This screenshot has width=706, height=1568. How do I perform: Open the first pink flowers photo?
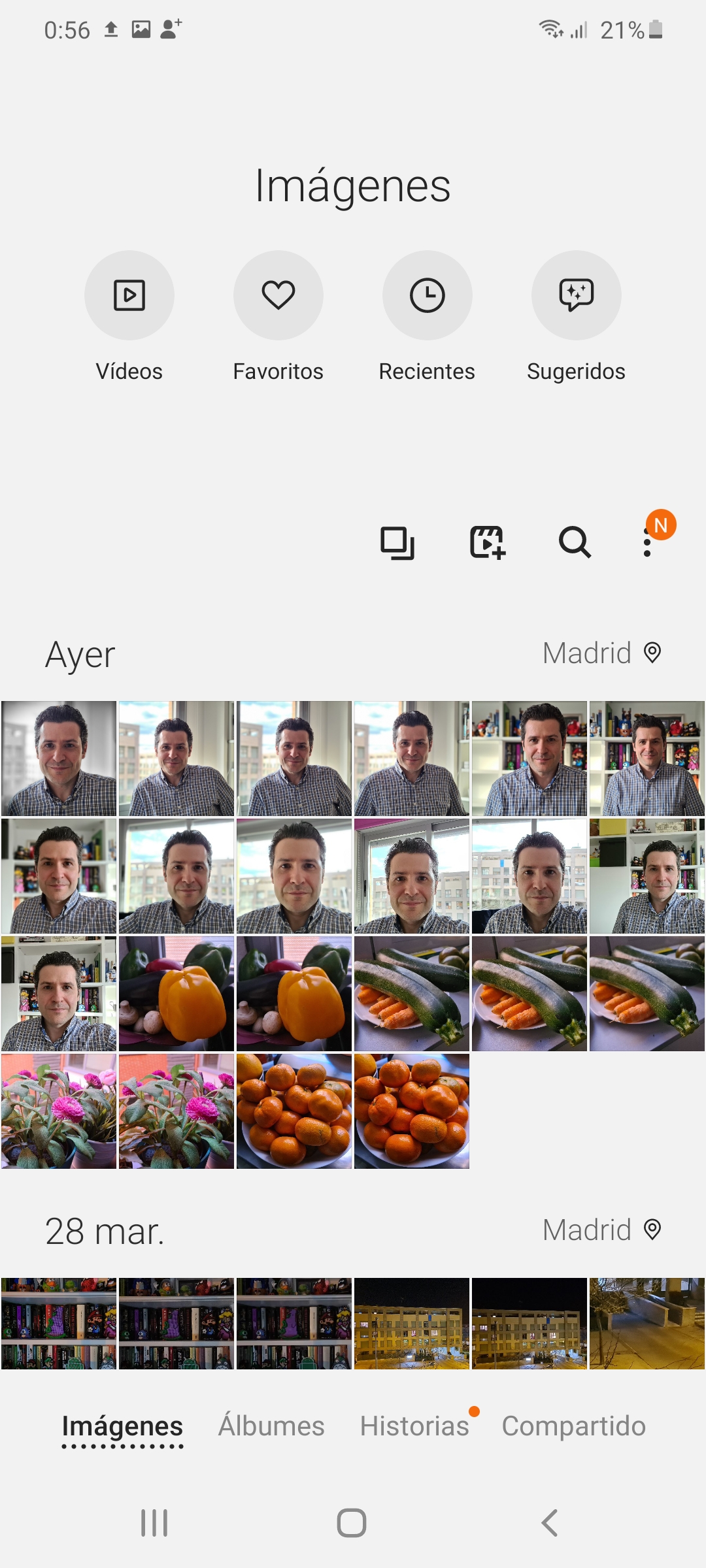click(x=59, y=1111)
